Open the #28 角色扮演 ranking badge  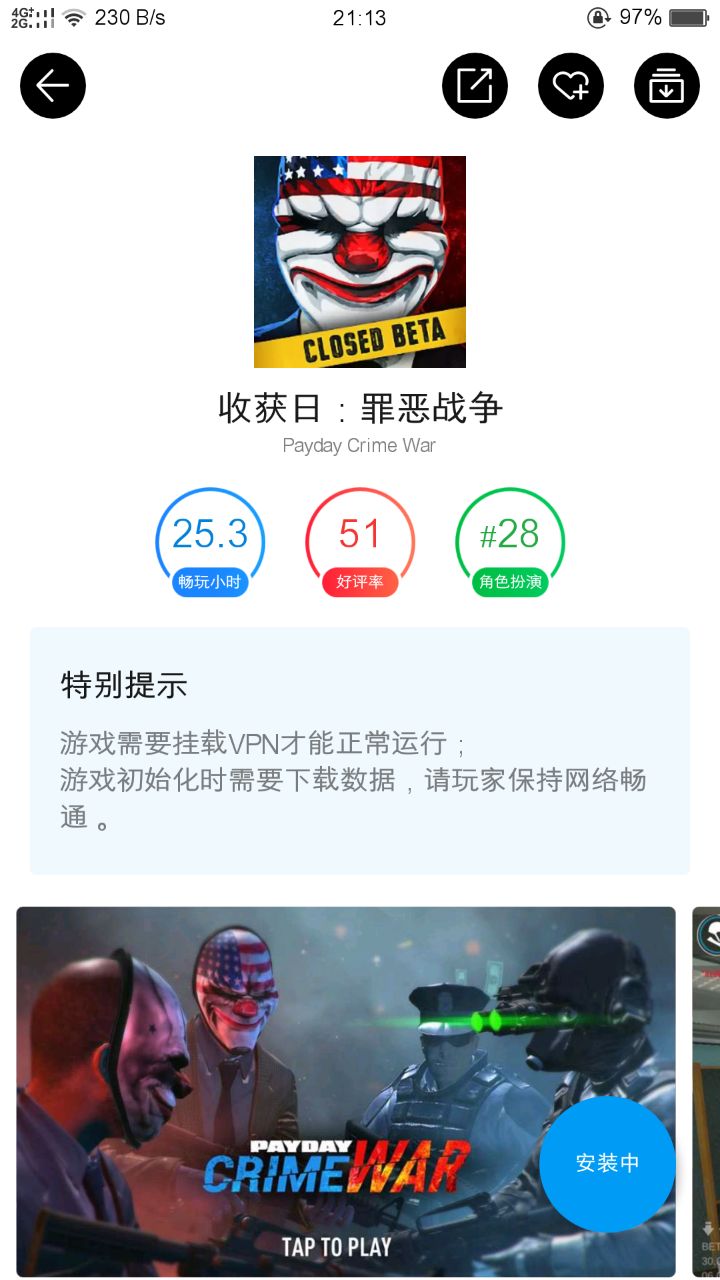click(x=510, y=543)
